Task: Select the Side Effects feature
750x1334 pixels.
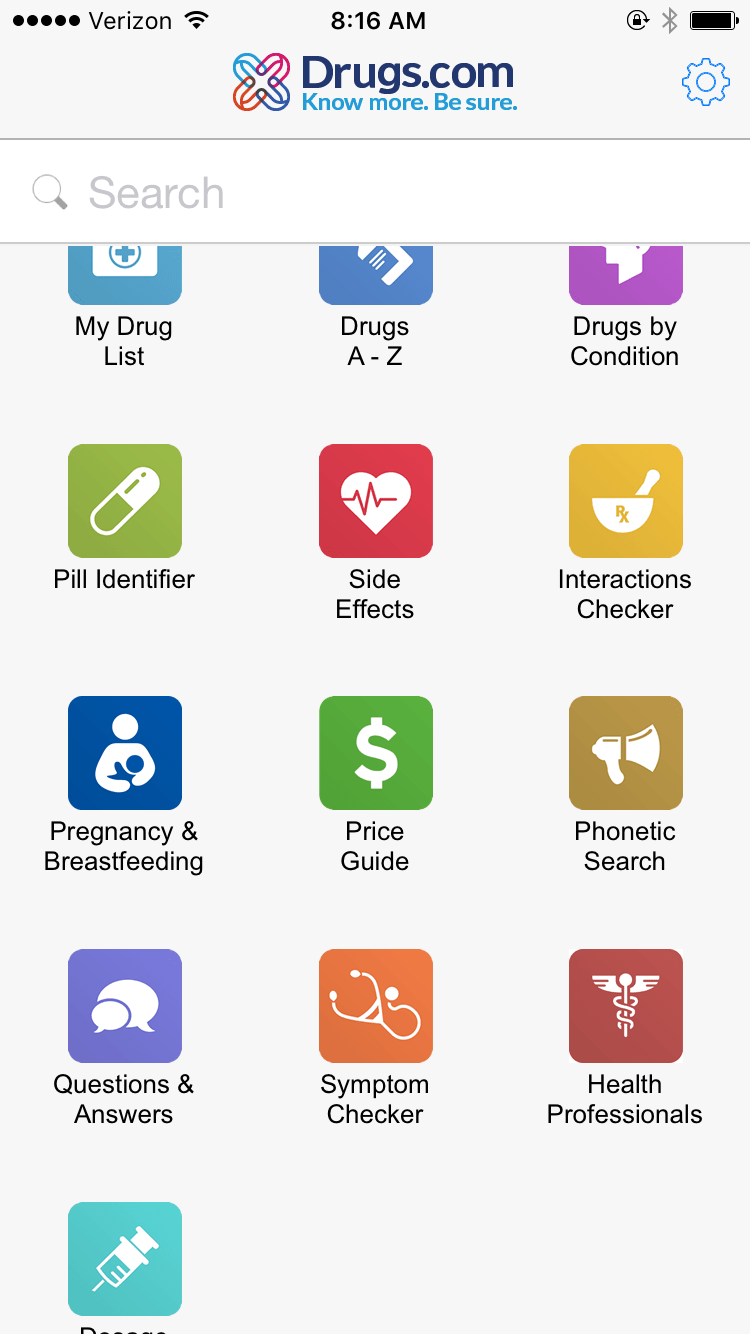Action: point(375,501)
